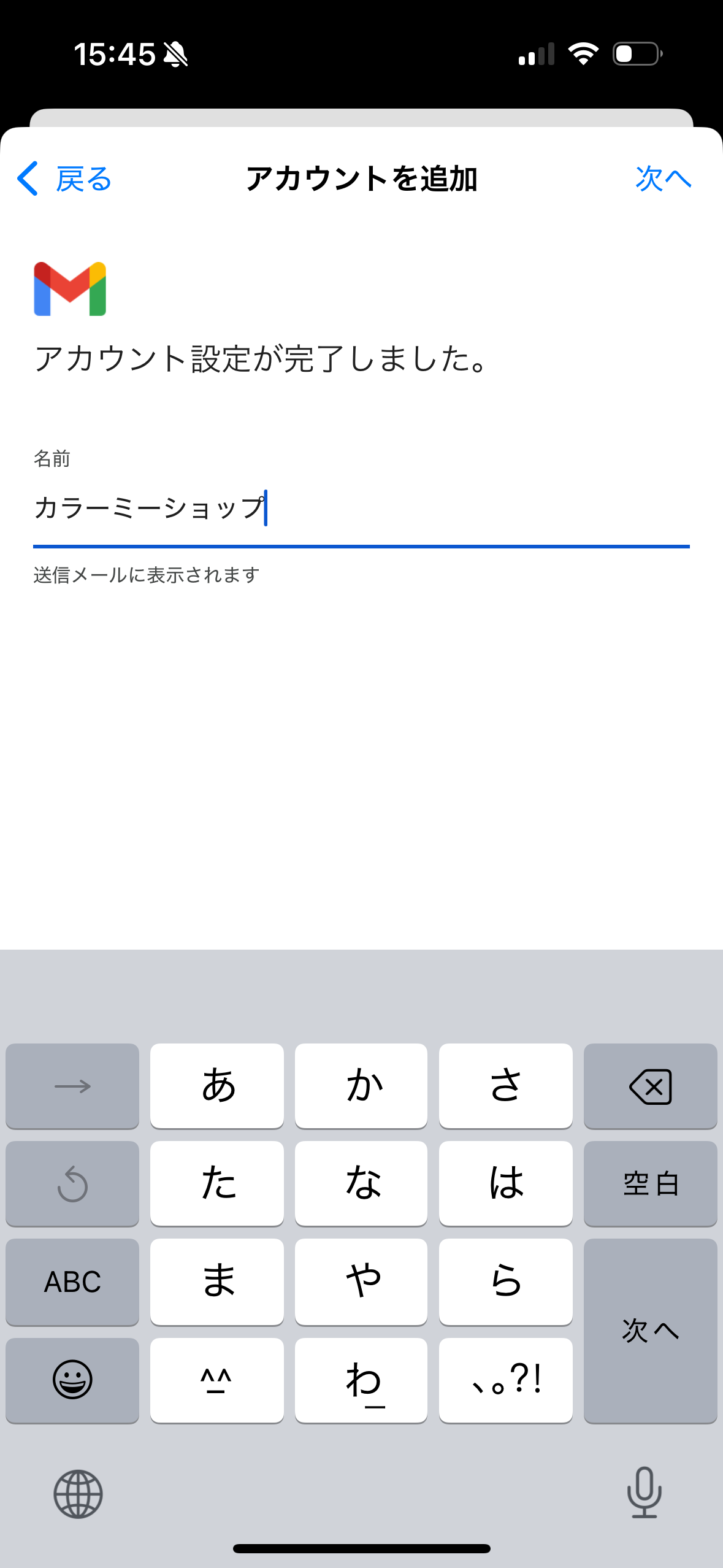Screen dimensions: 723x1568
Task: Change keyboard language with the globe icon
Action: pyautogui.click(x=78, y=1494)
